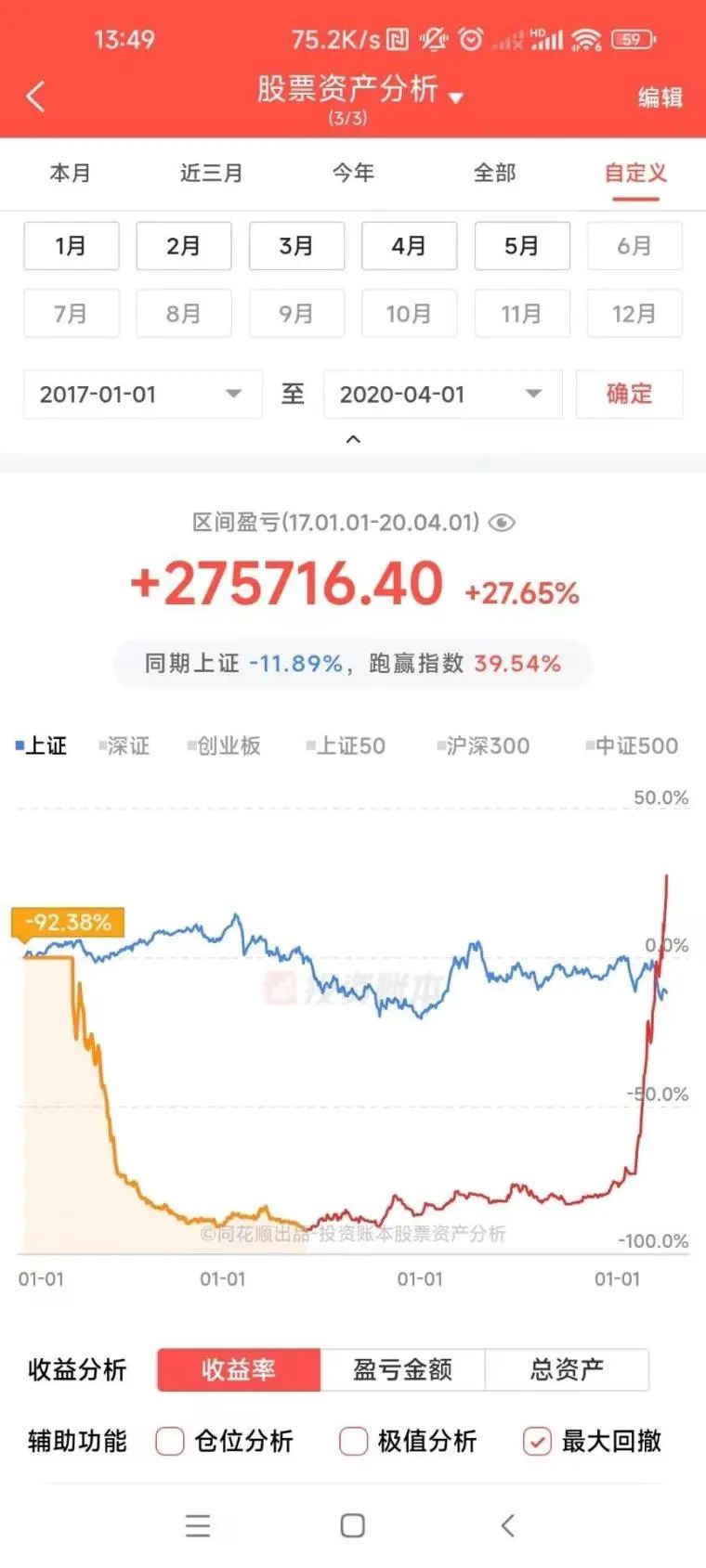
Task: Tap 编辑 in the top bar
Action: point(660,97)
